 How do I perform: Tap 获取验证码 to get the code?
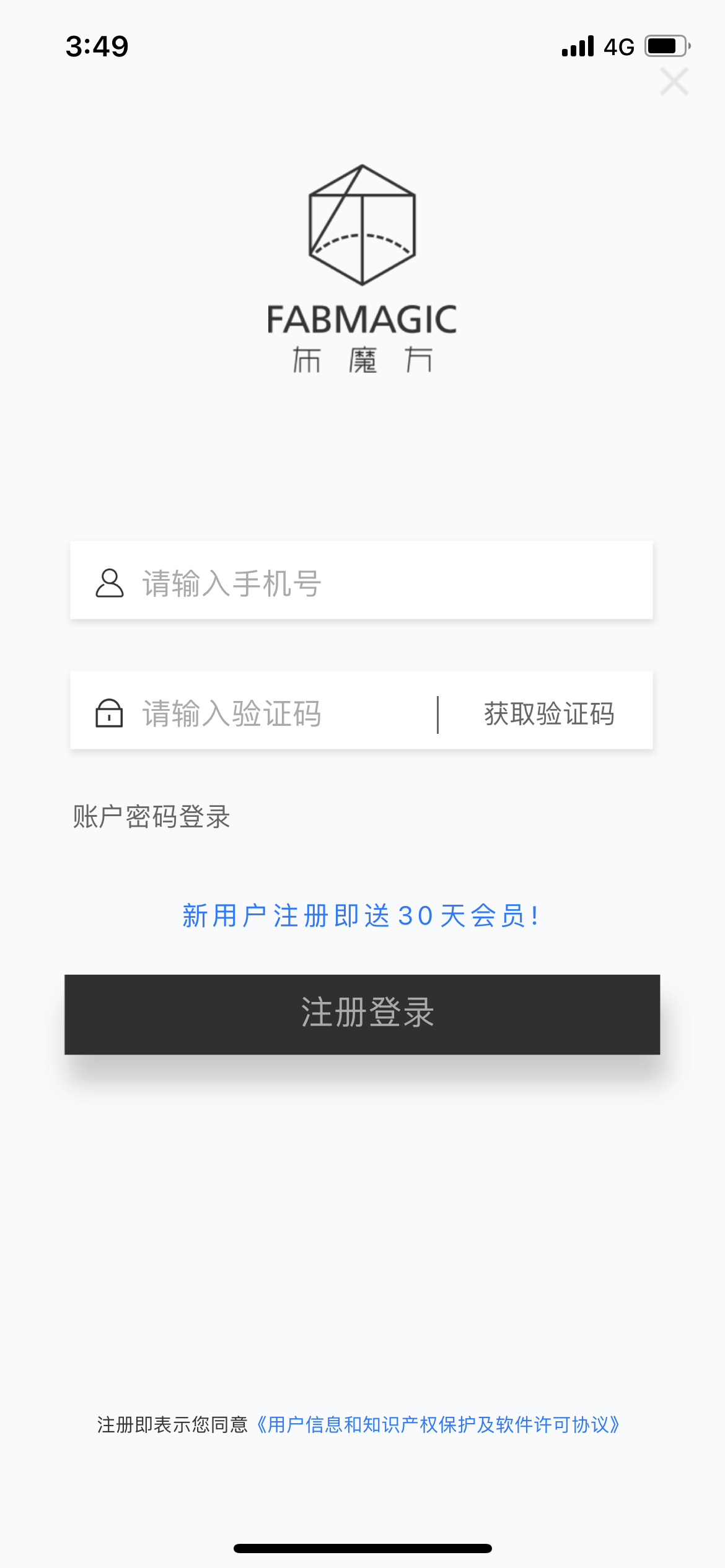pos(549,713)
